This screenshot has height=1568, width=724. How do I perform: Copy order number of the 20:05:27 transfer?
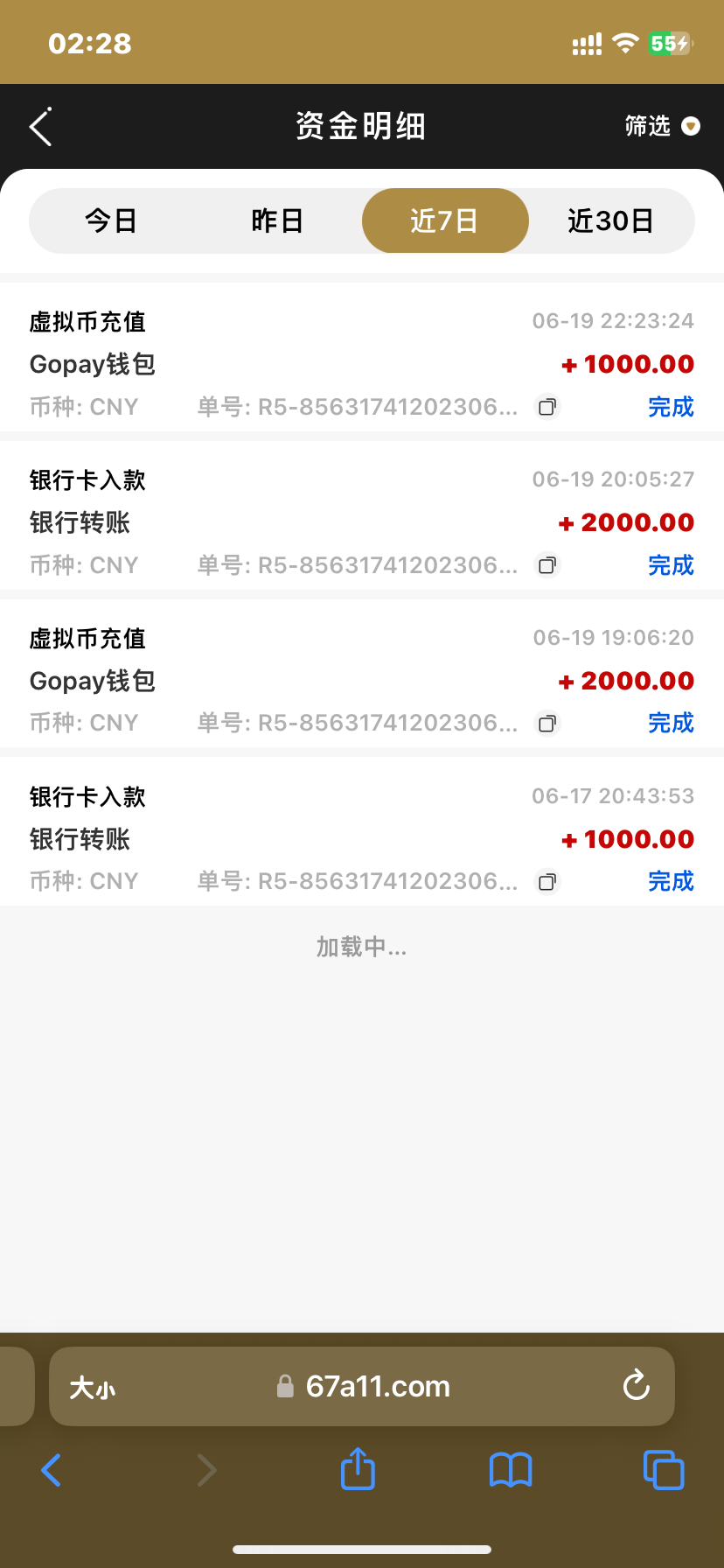pyautogui.click(x=547, y=565)
